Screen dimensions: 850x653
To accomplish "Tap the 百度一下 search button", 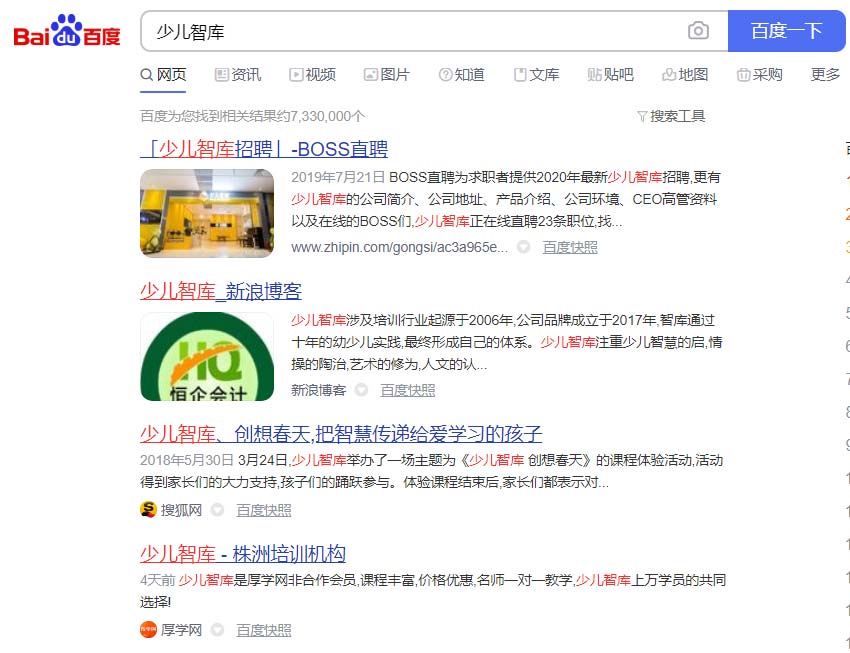I will click(786, 31).
